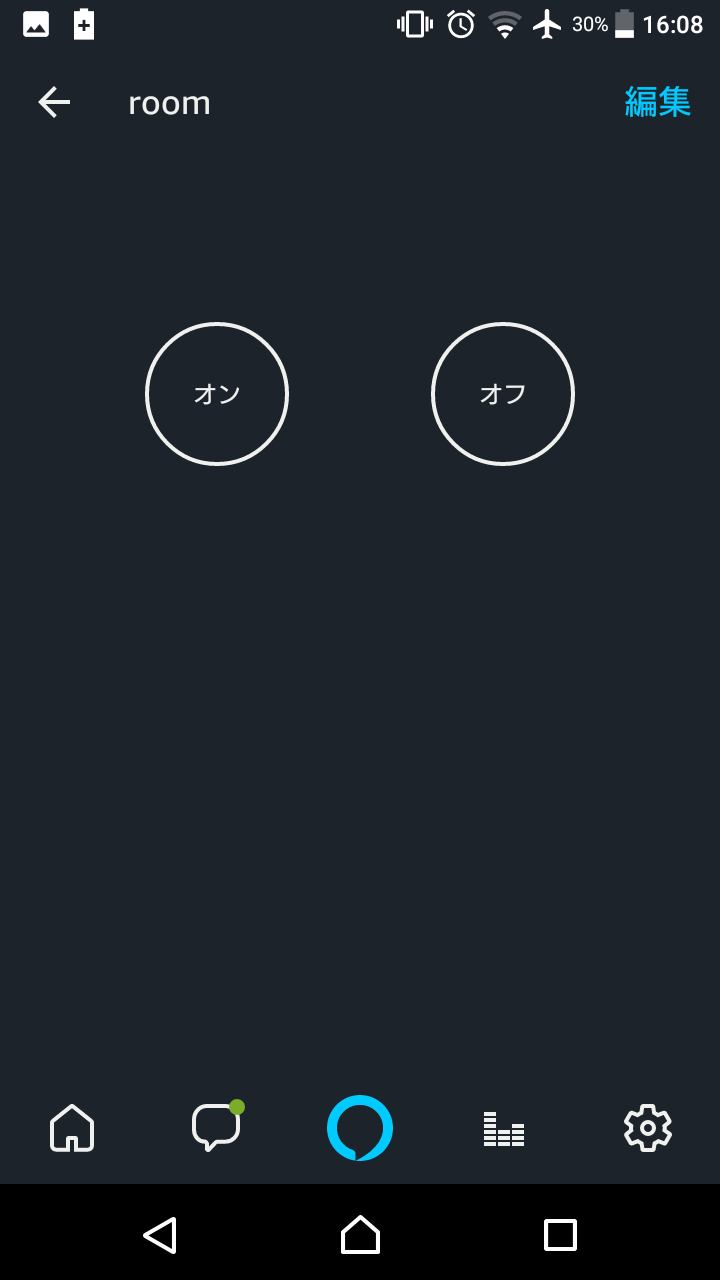Open the music playback tab
Image resolution: width=720 pixels, height=1280 pixels.
tap(504, 1129)
